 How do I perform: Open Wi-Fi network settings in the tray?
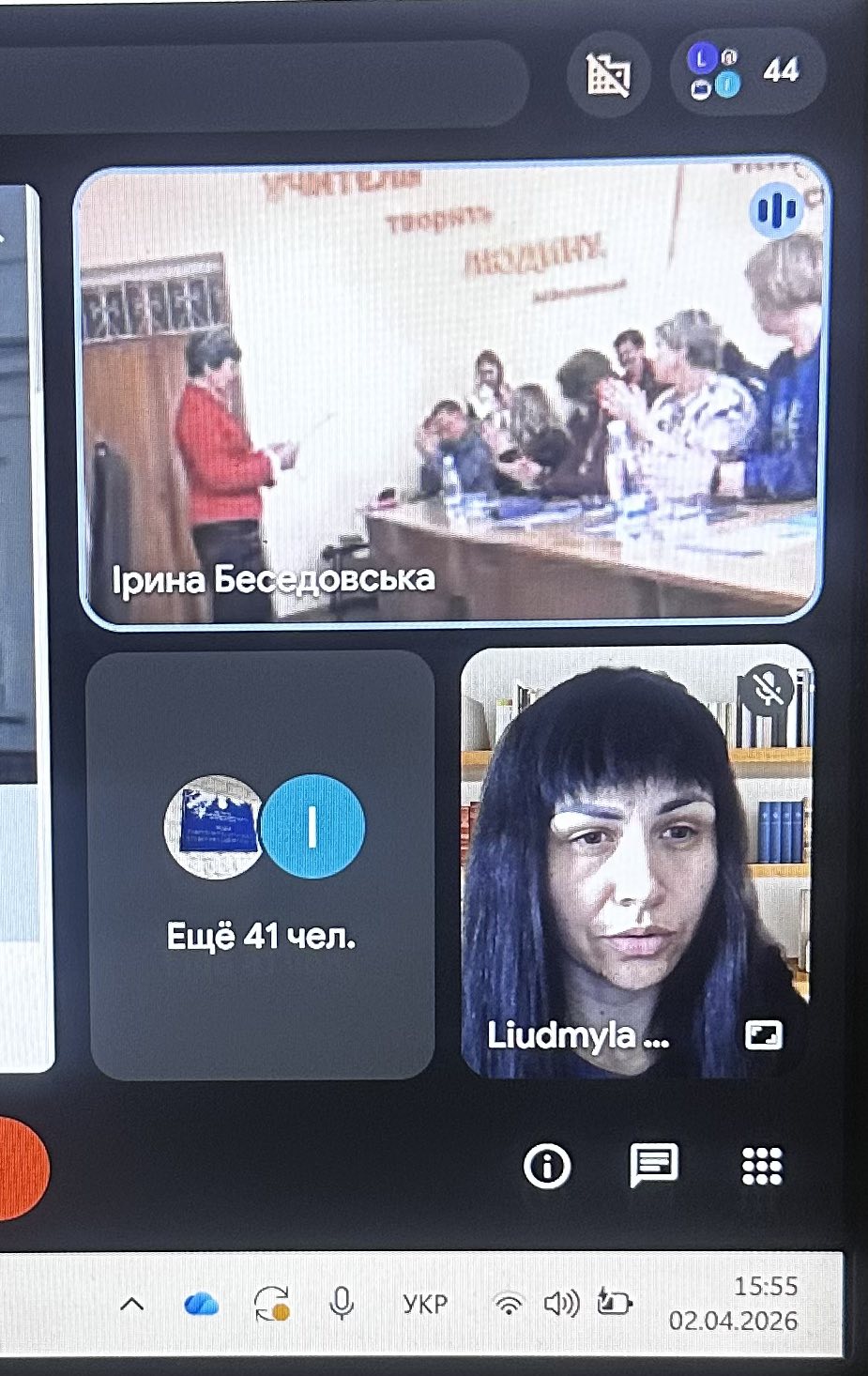click(509, 1304)
